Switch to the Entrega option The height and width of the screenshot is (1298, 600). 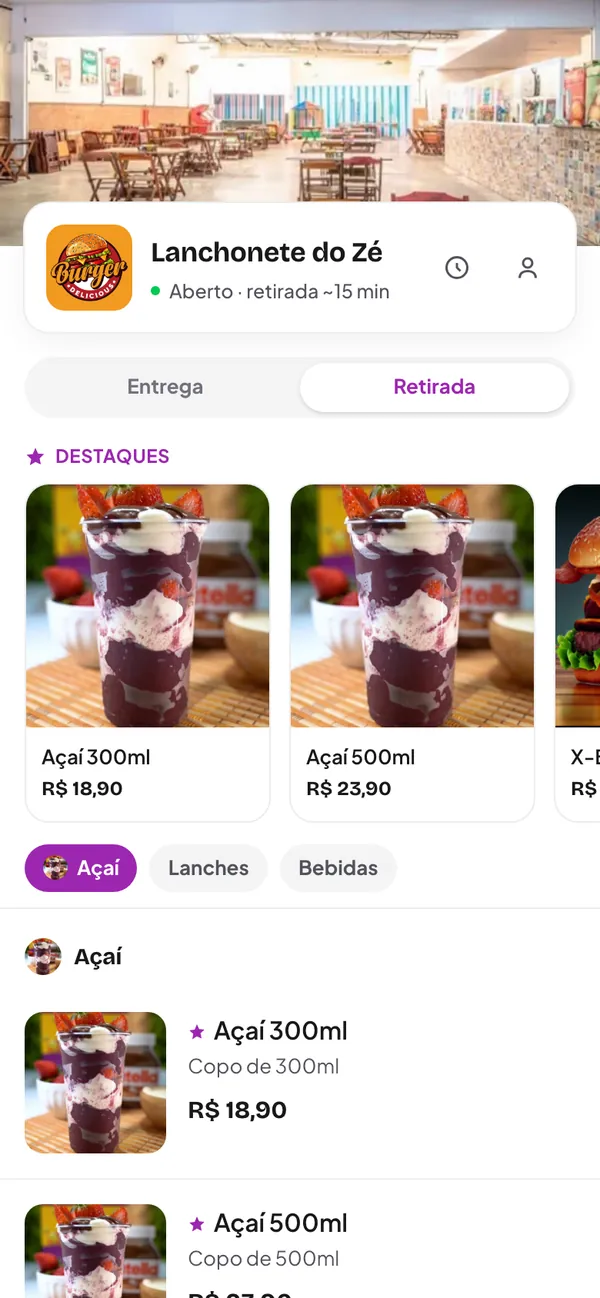[165, 387]
